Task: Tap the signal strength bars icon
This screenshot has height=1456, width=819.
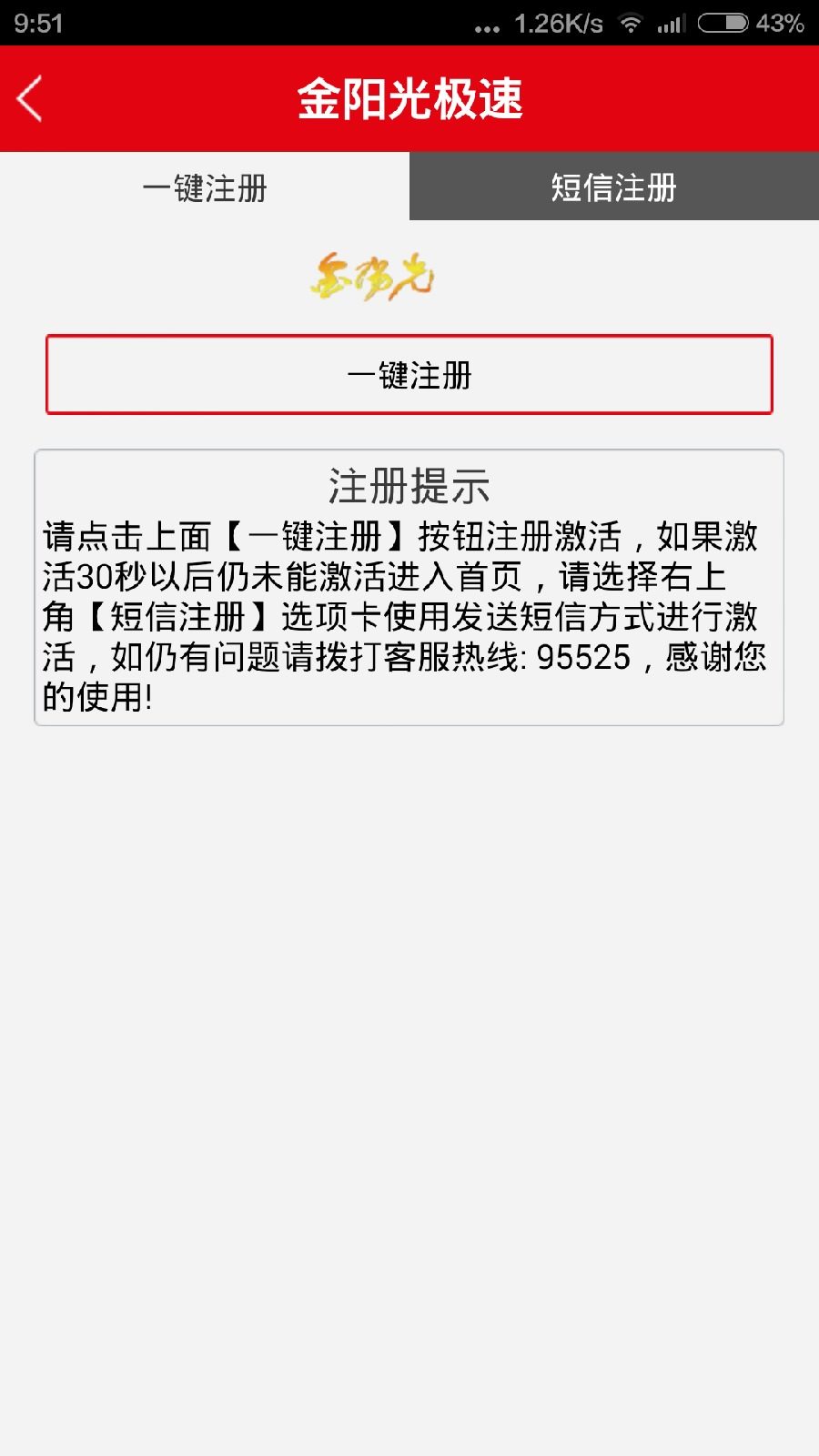Action: click(669, 25)
